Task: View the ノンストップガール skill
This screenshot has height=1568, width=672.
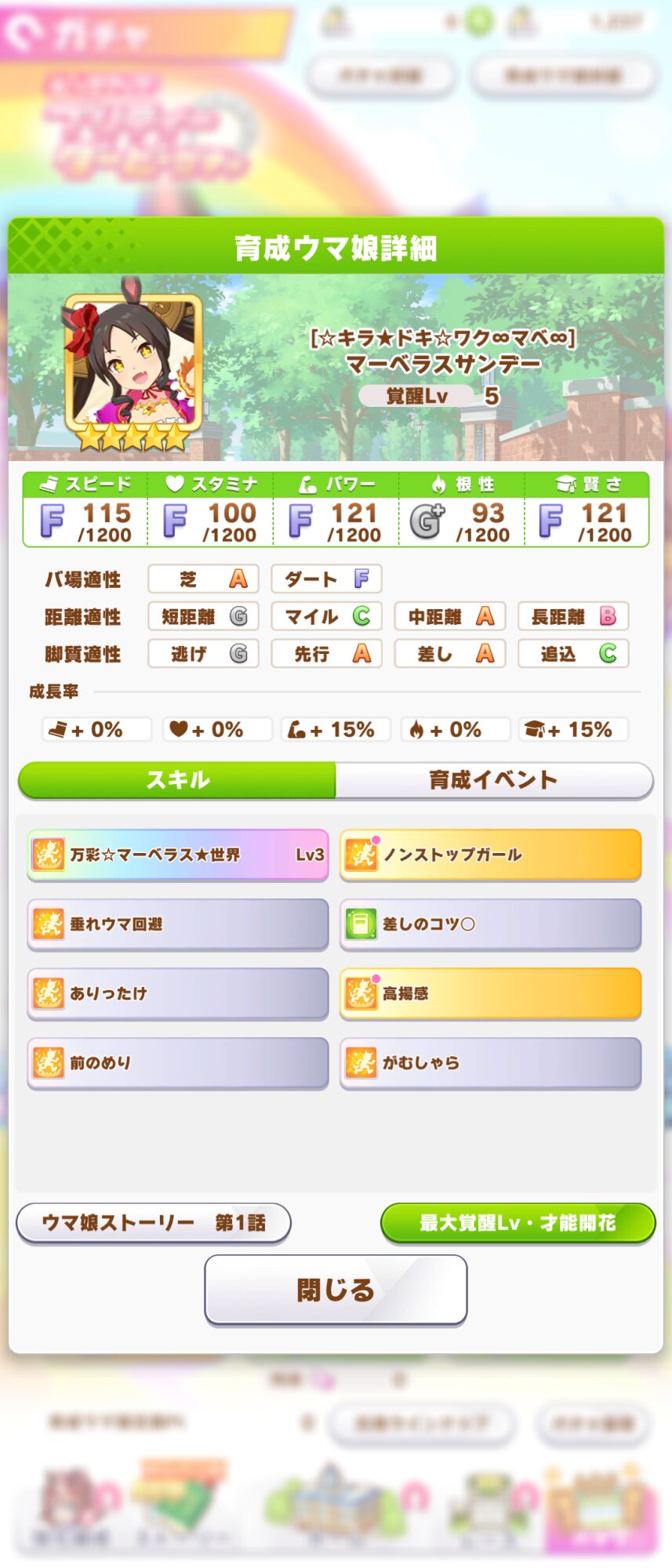Action: coord(491,855)
